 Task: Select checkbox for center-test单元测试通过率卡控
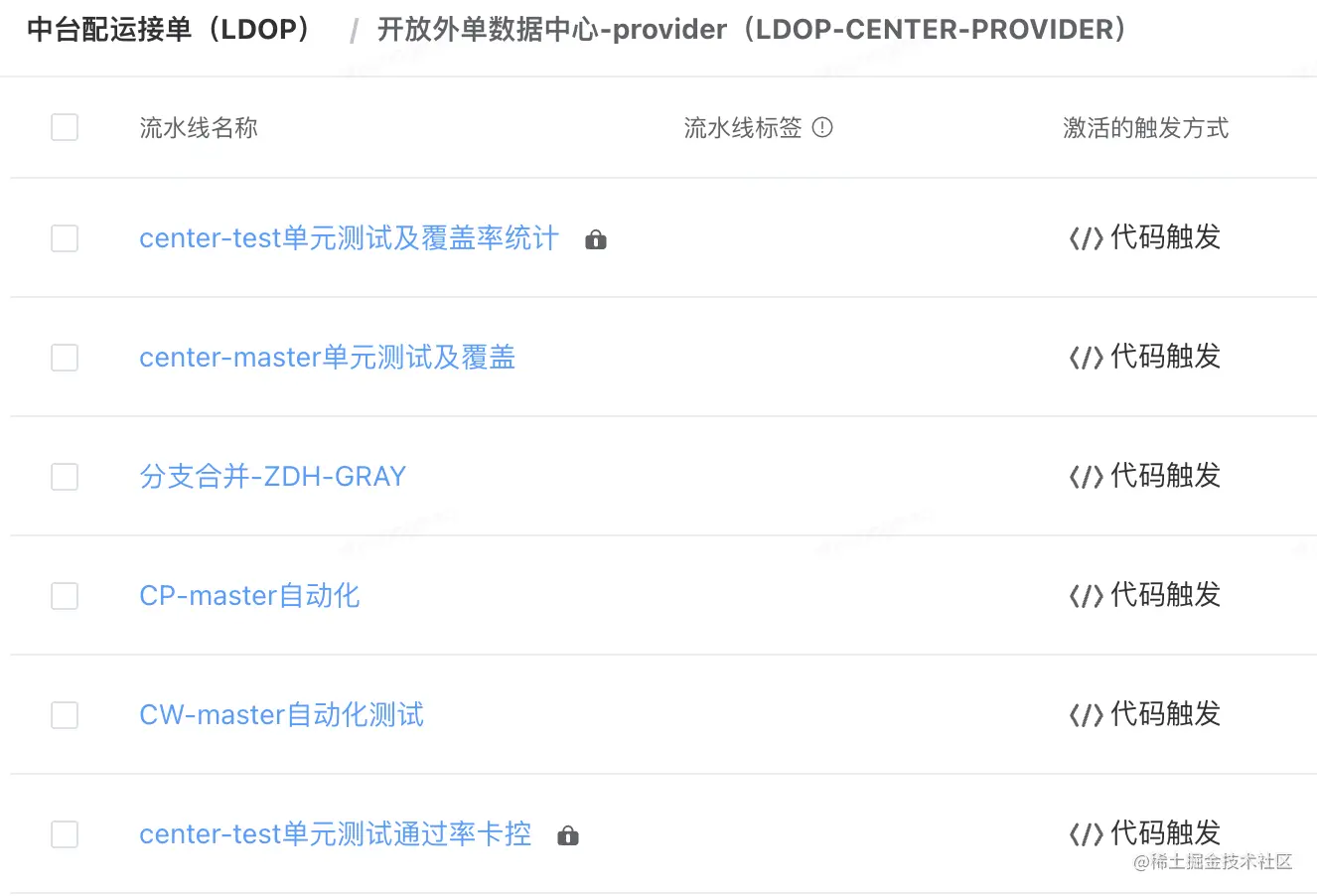click(x=65, y=834)
